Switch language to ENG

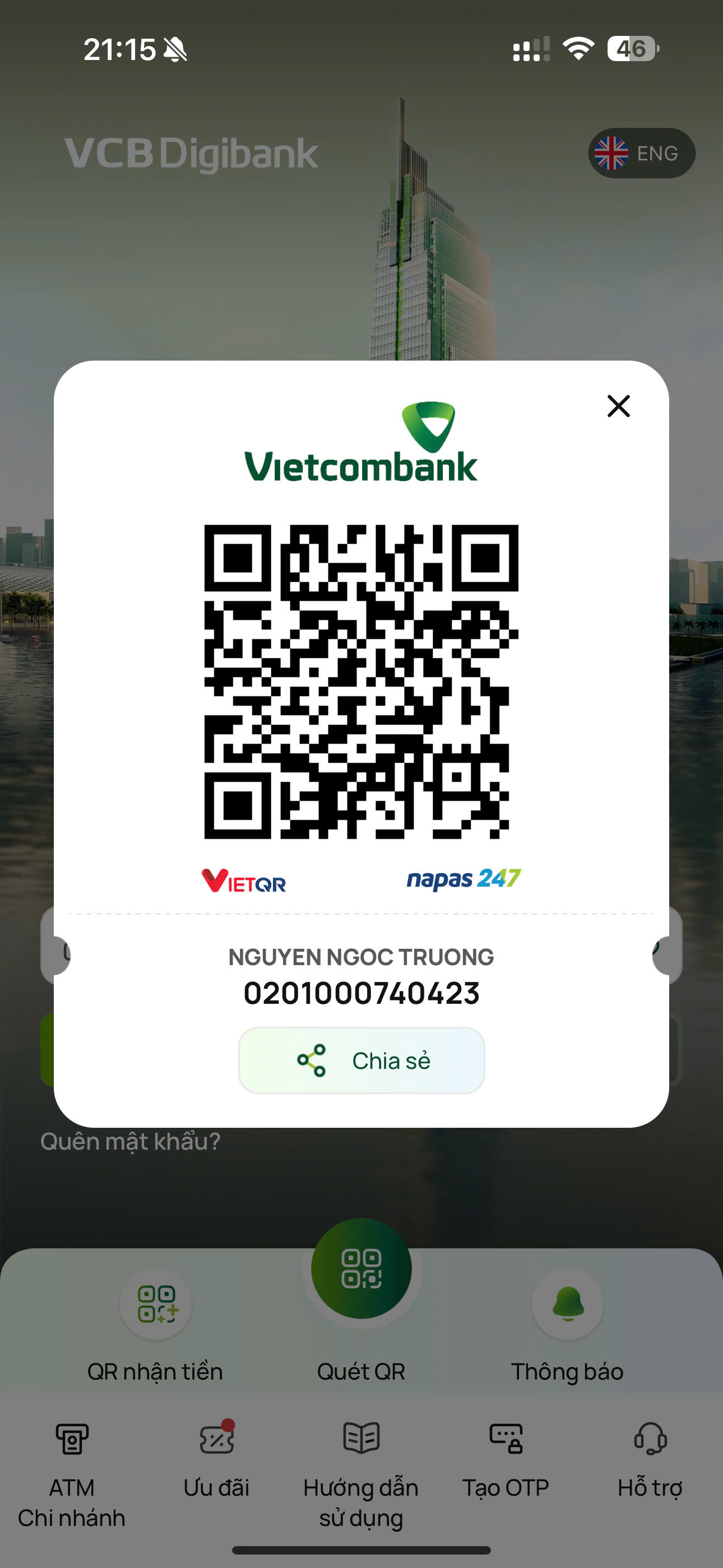[641, 153]
